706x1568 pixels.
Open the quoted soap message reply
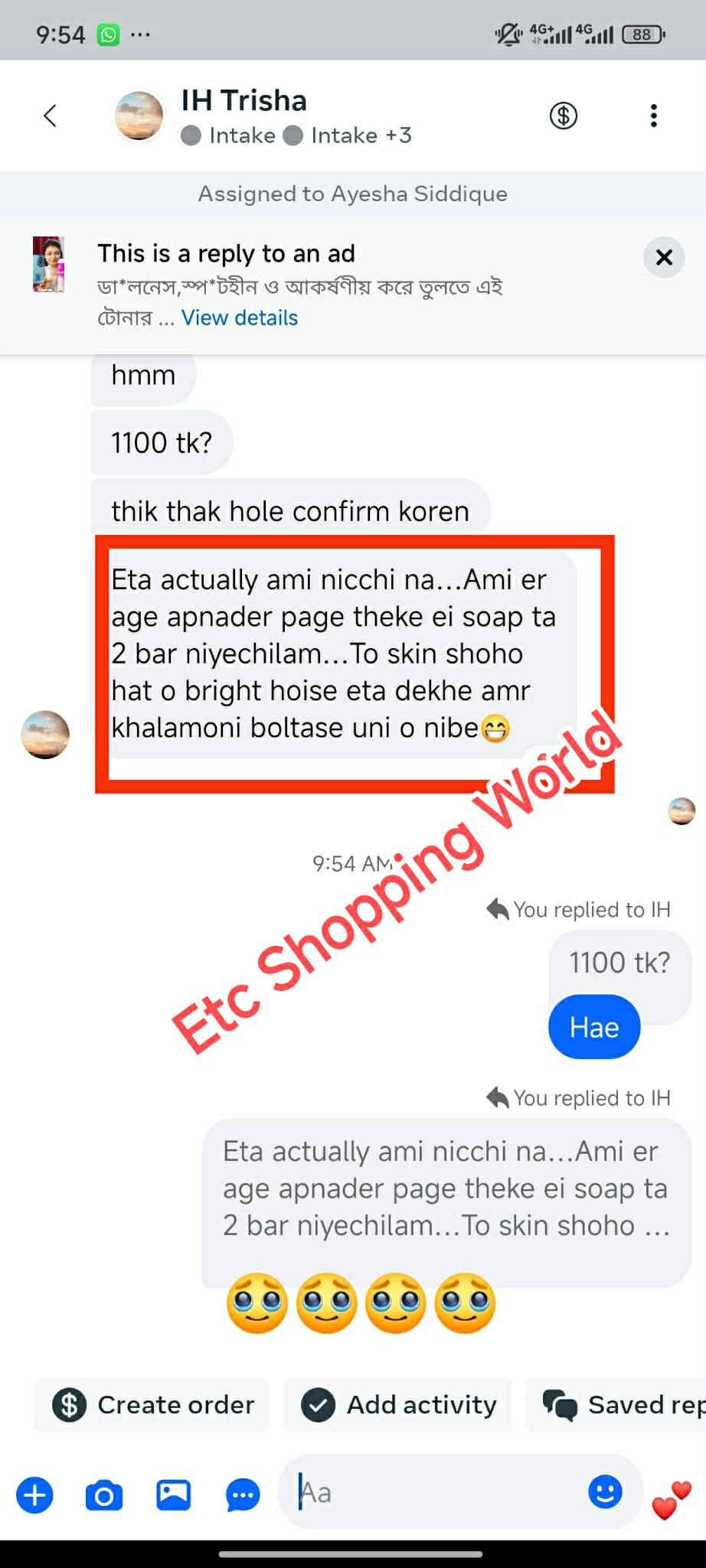tap(446, 1188)
